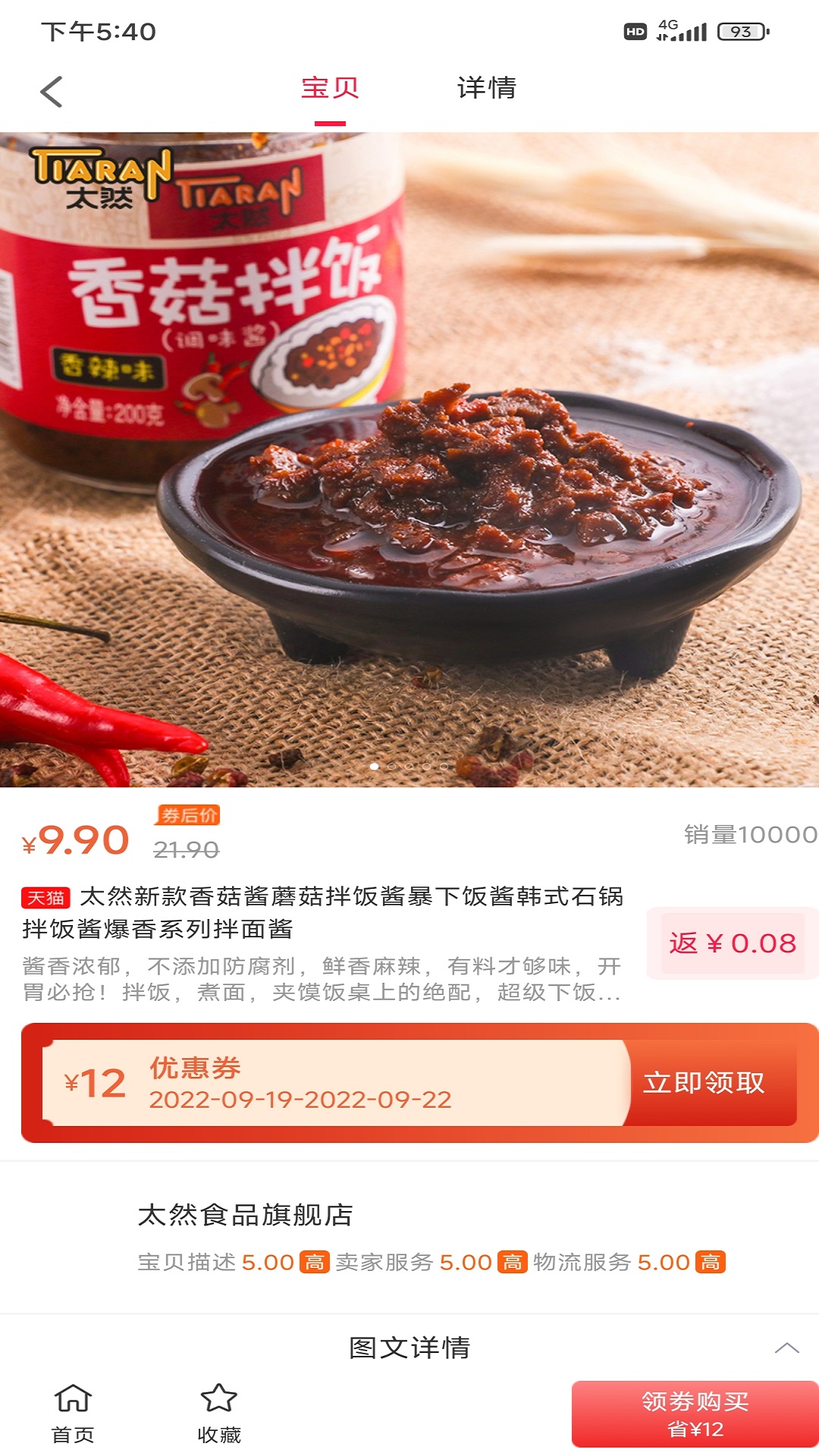Go back using the arrow
The width and height of the screenshot is (819, 1456).
pyautogui.click(x=51, y=93)
